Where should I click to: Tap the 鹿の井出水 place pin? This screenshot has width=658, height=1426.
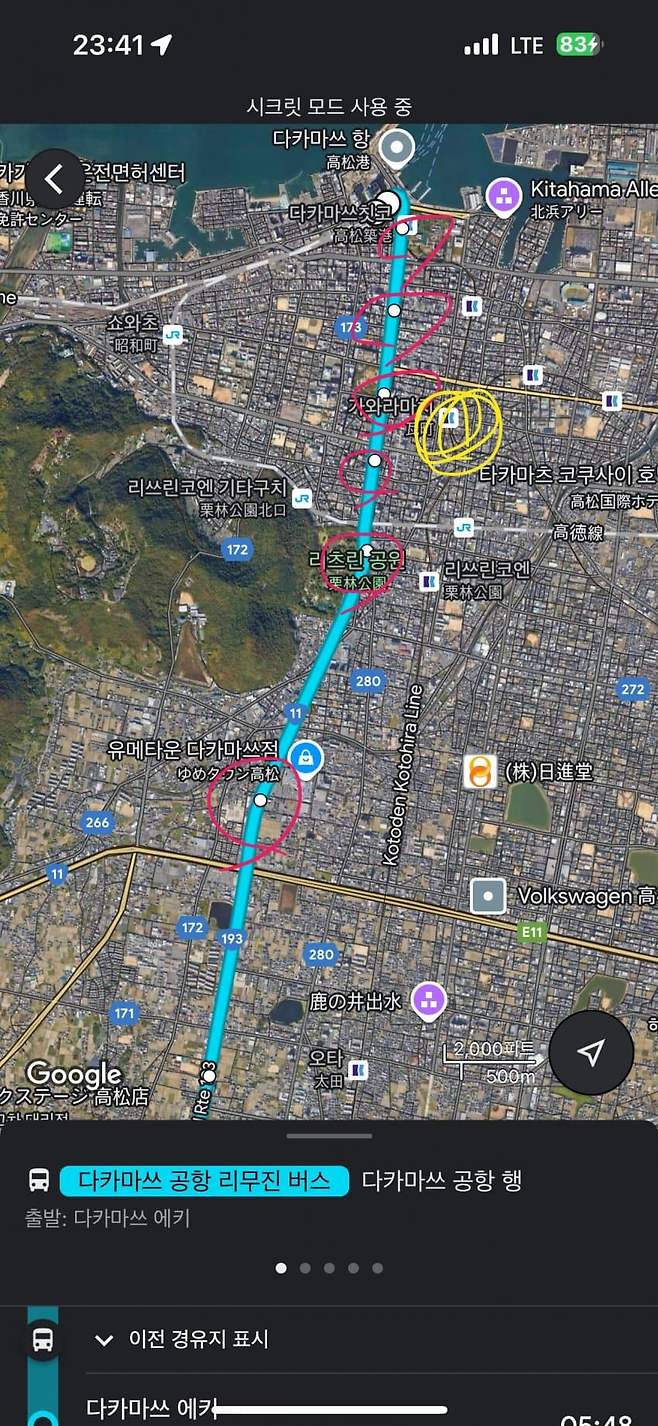(429, 999)
